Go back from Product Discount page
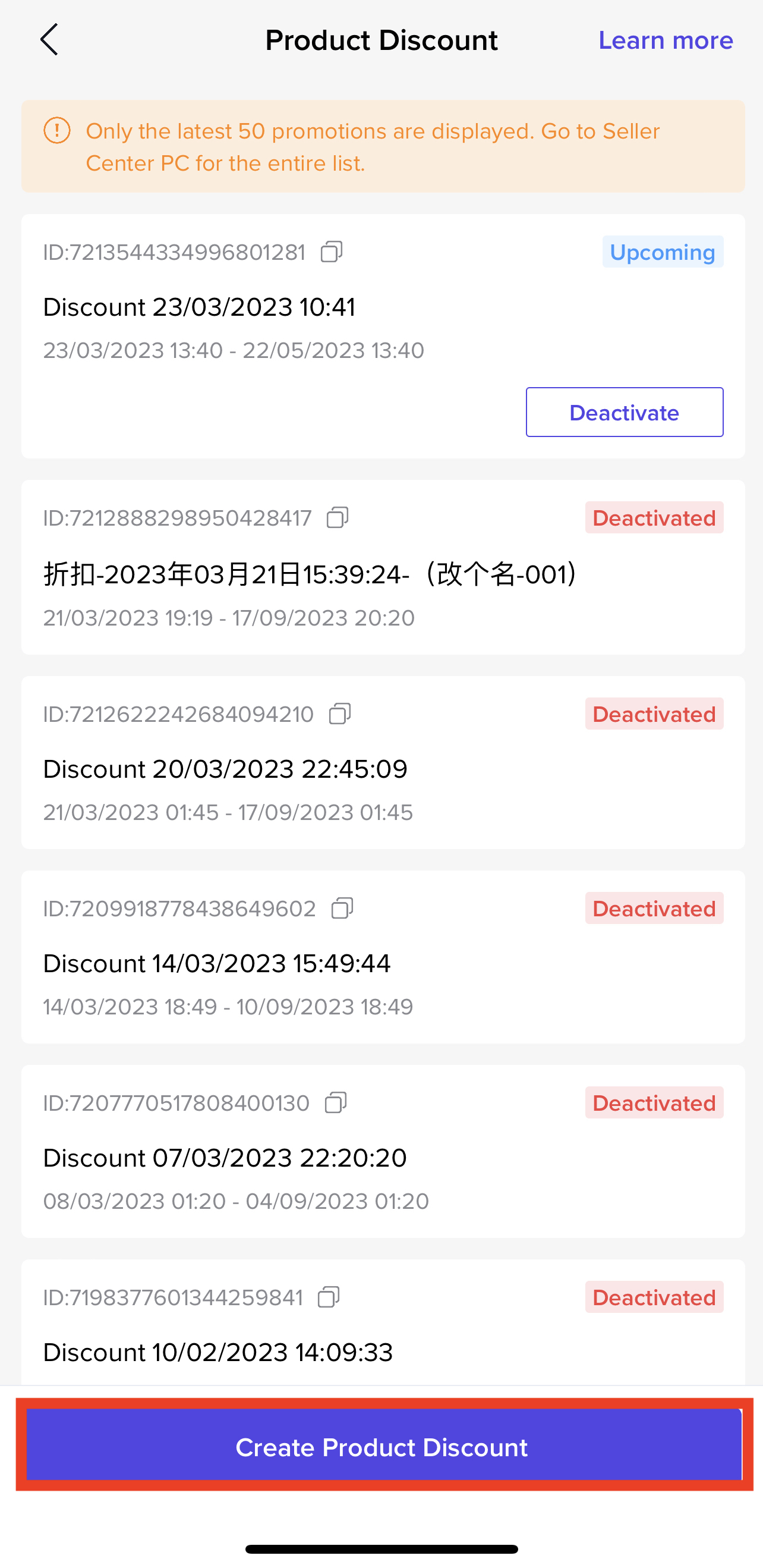Viewport: 763px width, 1568px height. click(49, 40)
